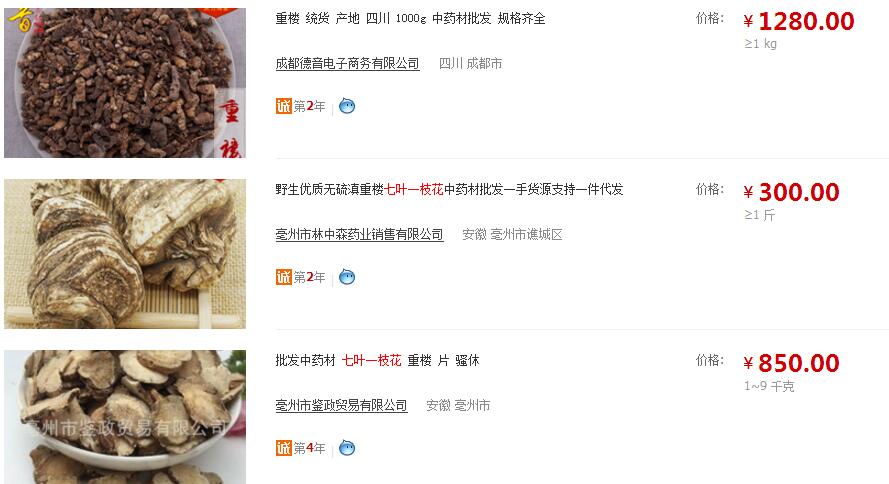The height and width of the screenshot is (484, 889).
Task: View the 鉴政贸易 sliced 重楼 product image
Action: 125,417
